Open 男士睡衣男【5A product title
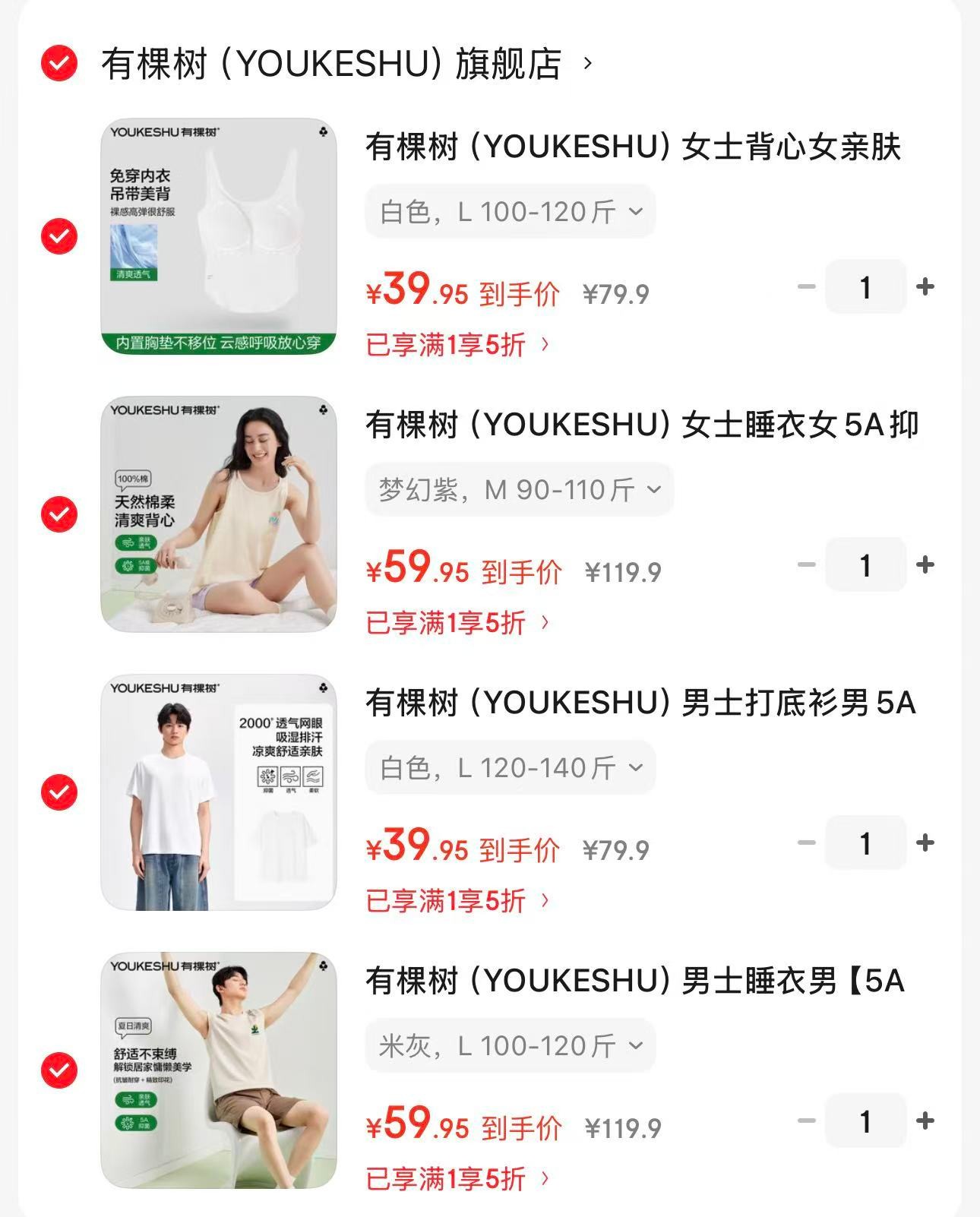Image resolution: width=980 pixels, height=1217 pixels. coord(634,981)
